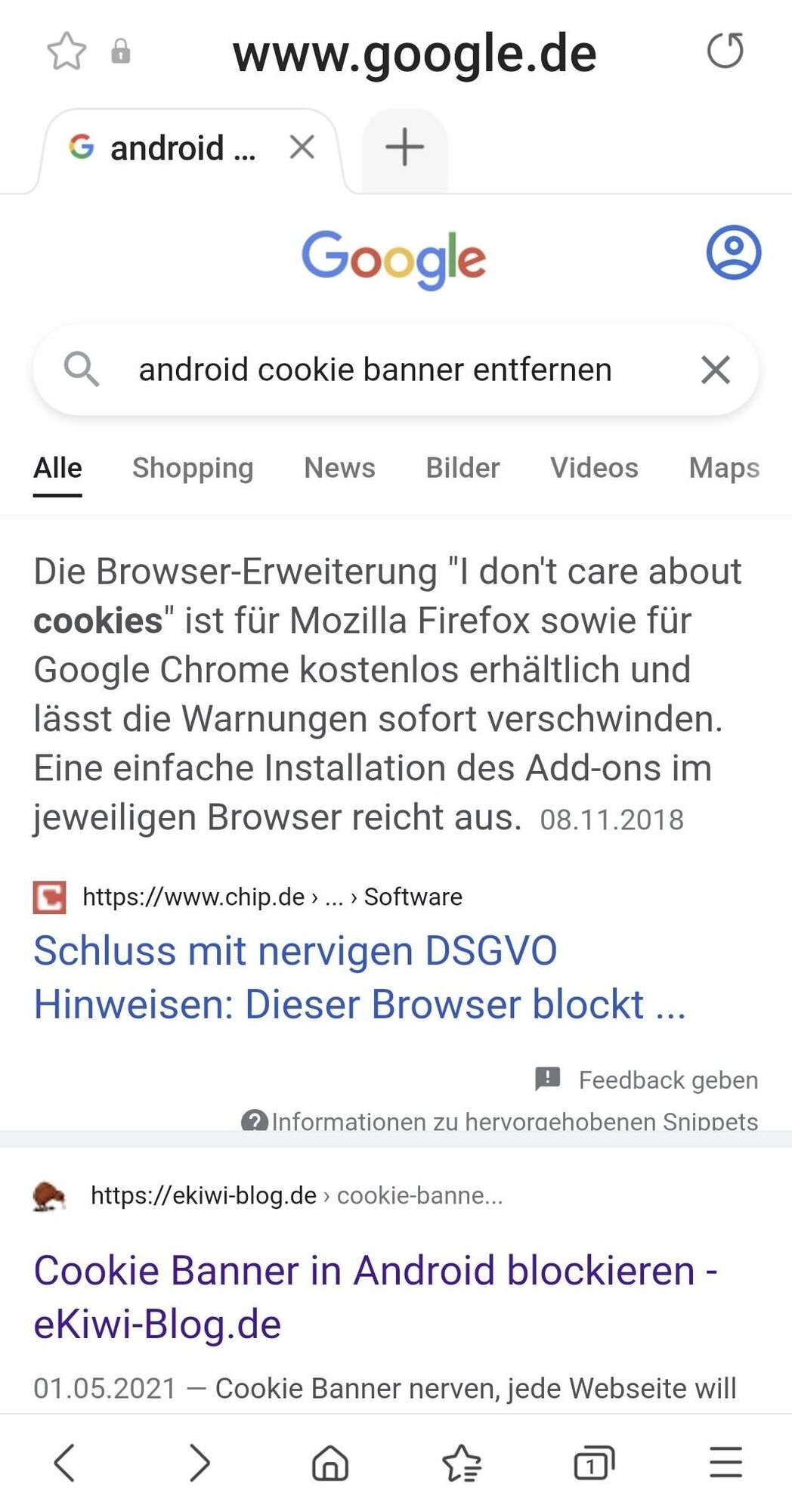Open a new browser tab
The width and height of the screenshot is (792, 1512).
pos(404,147)
